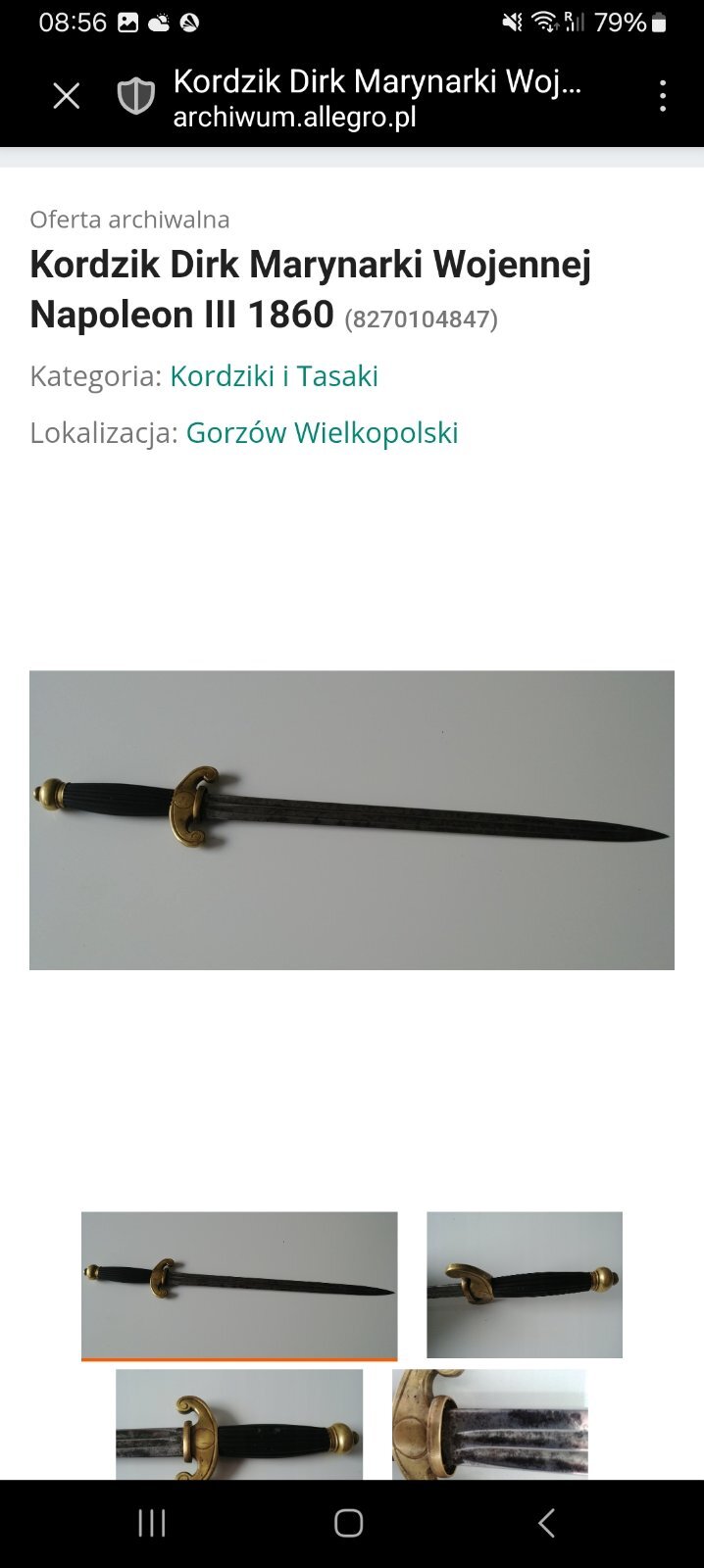This screenshot has width=704, height=1568.
Task: Open the Kordziki i Tasaki category link
Action: click(274, 376)
